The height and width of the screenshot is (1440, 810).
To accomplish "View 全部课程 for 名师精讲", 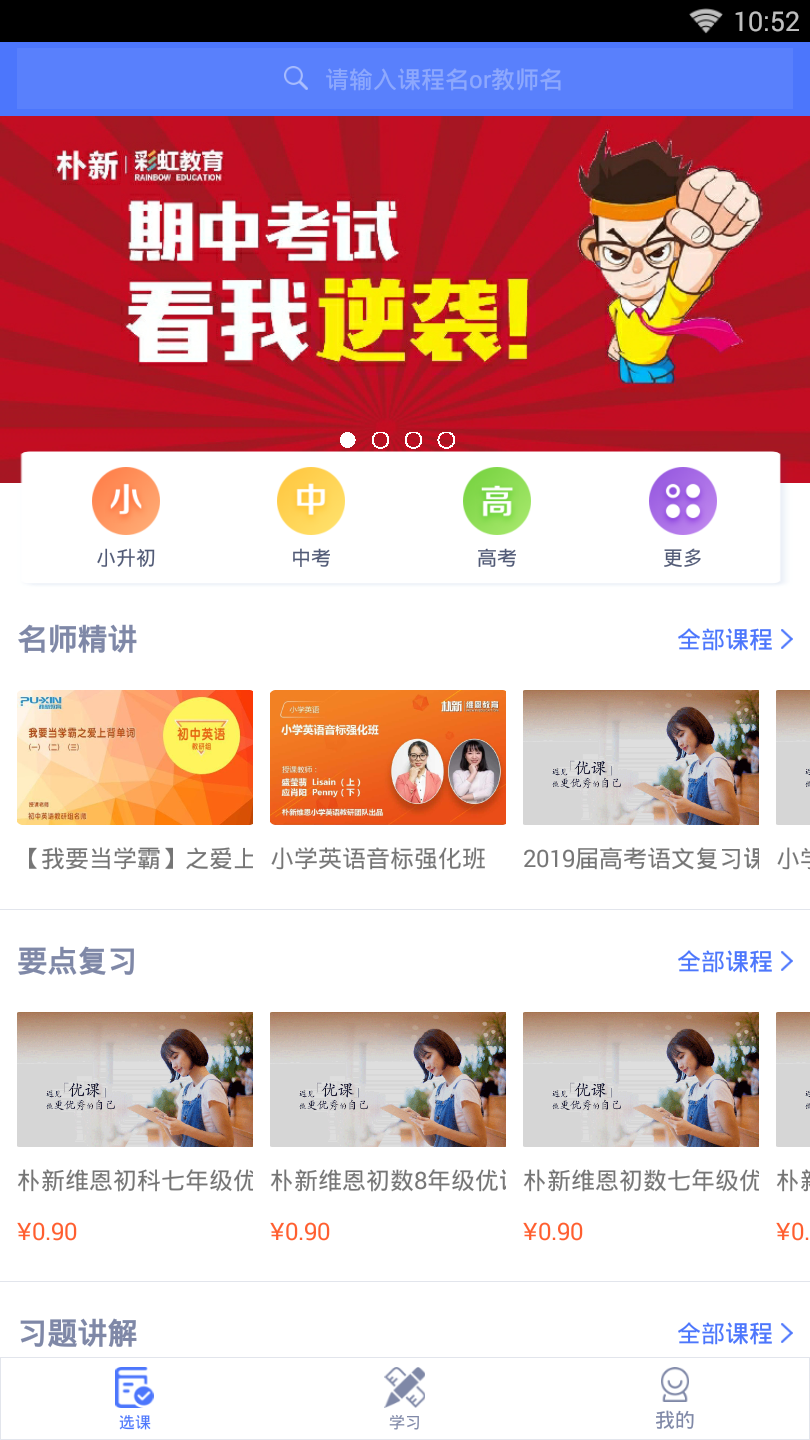I will (x=735, y=640).
